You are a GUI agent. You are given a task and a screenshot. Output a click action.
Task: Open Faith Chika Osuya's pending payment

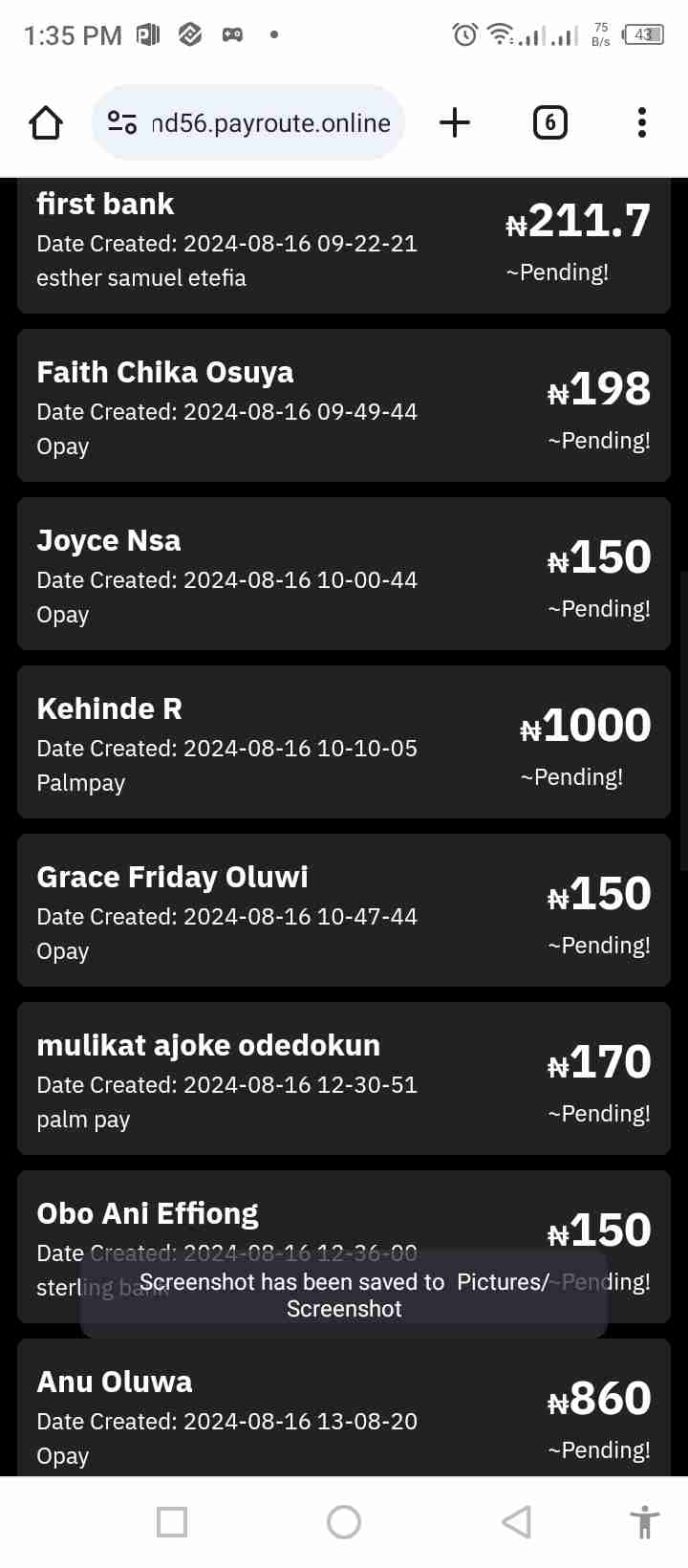coord(344,405)
